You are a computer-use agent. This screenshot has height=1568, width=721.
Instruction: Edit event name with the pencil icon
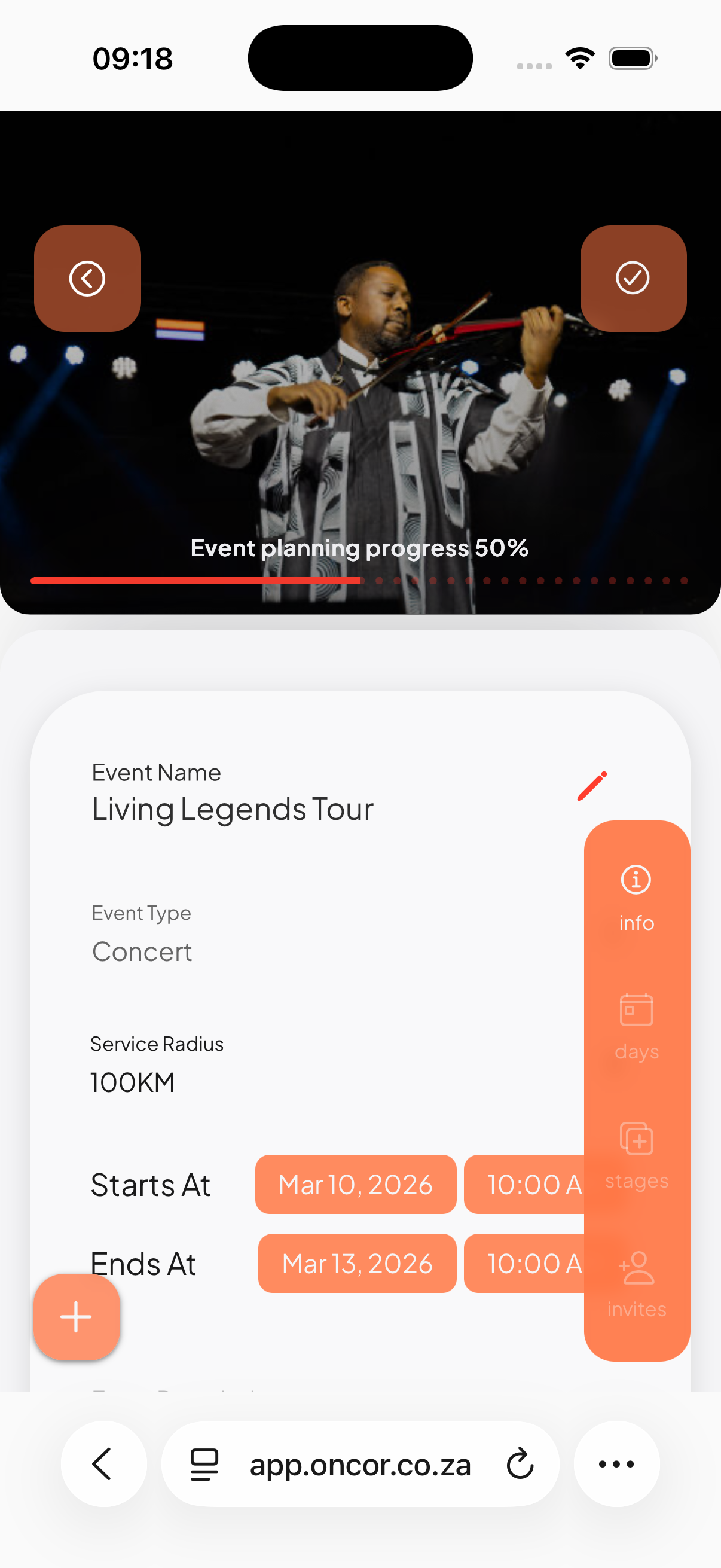(x=591, y=786)
